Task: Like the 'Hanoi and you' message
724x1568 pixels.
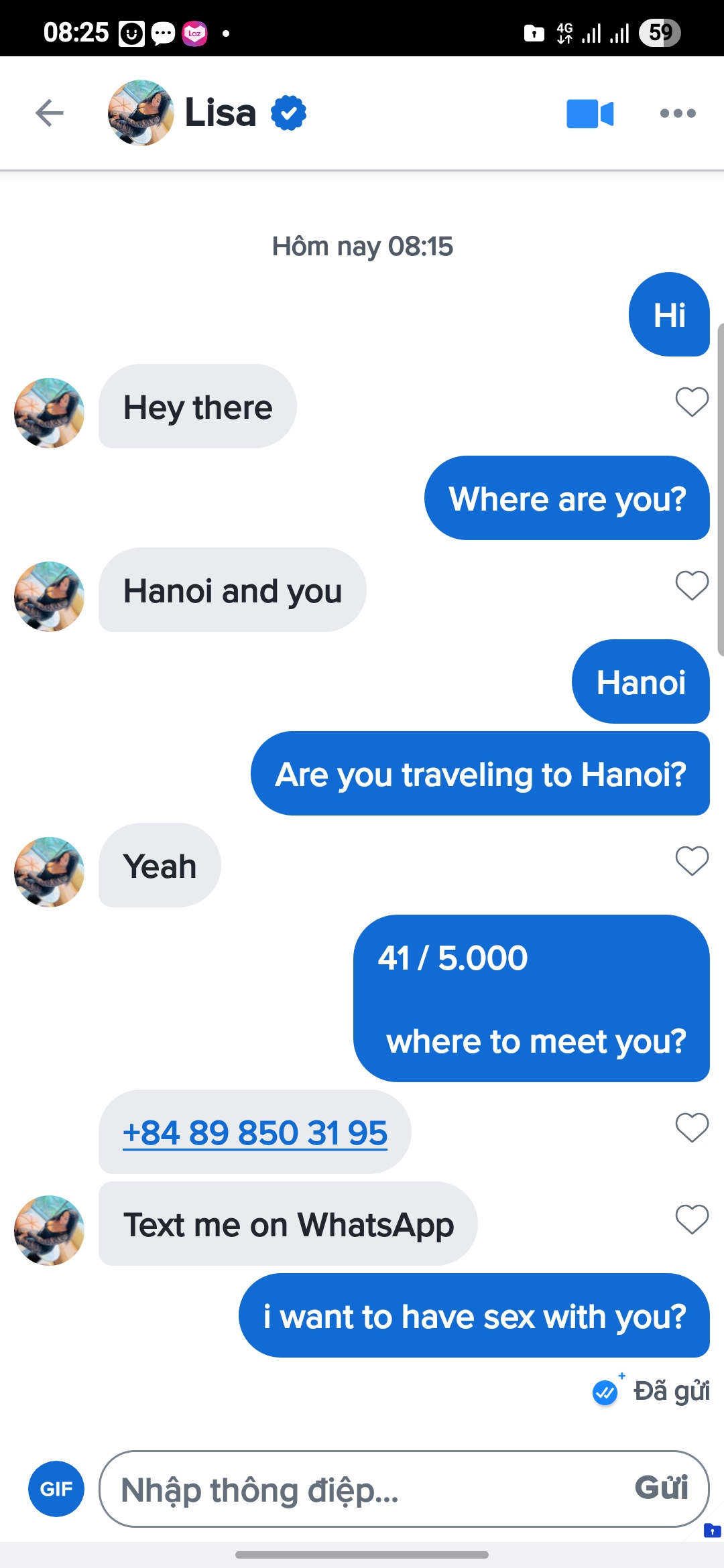Action: 692,585
